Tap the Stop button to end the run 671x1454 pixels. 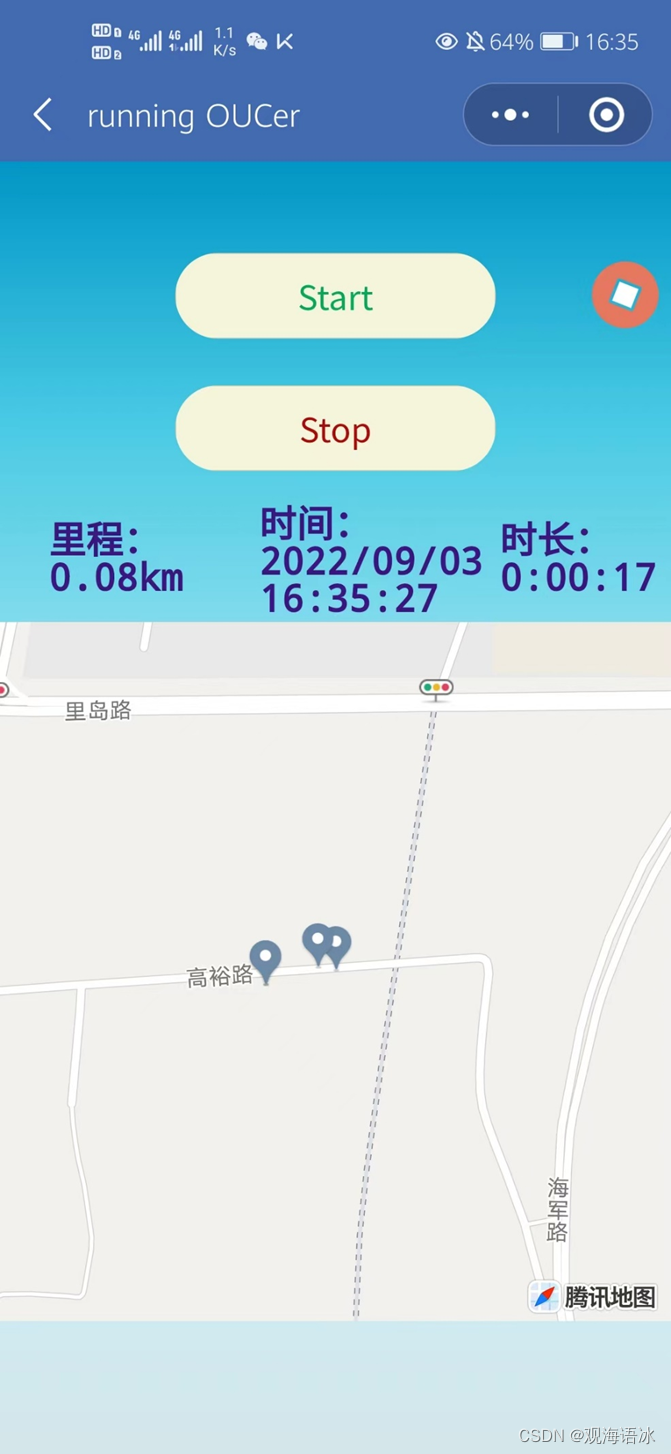pyautogui.click(x=335, y=429)
